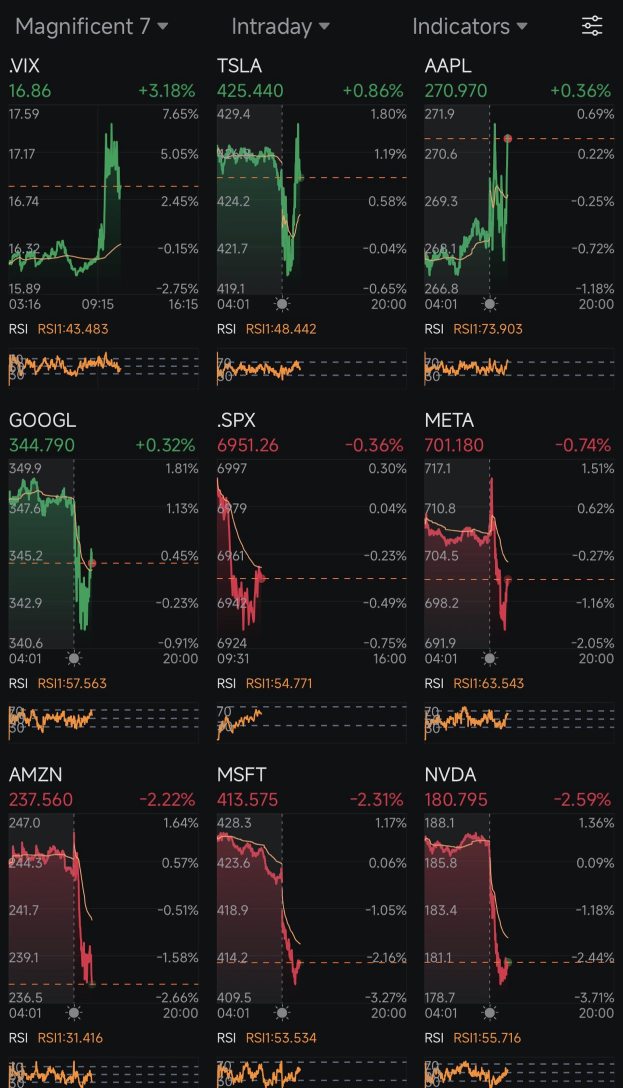The image size is (623, 1088).
Task: Select the NVDA chart card
Action: (519, 926)
